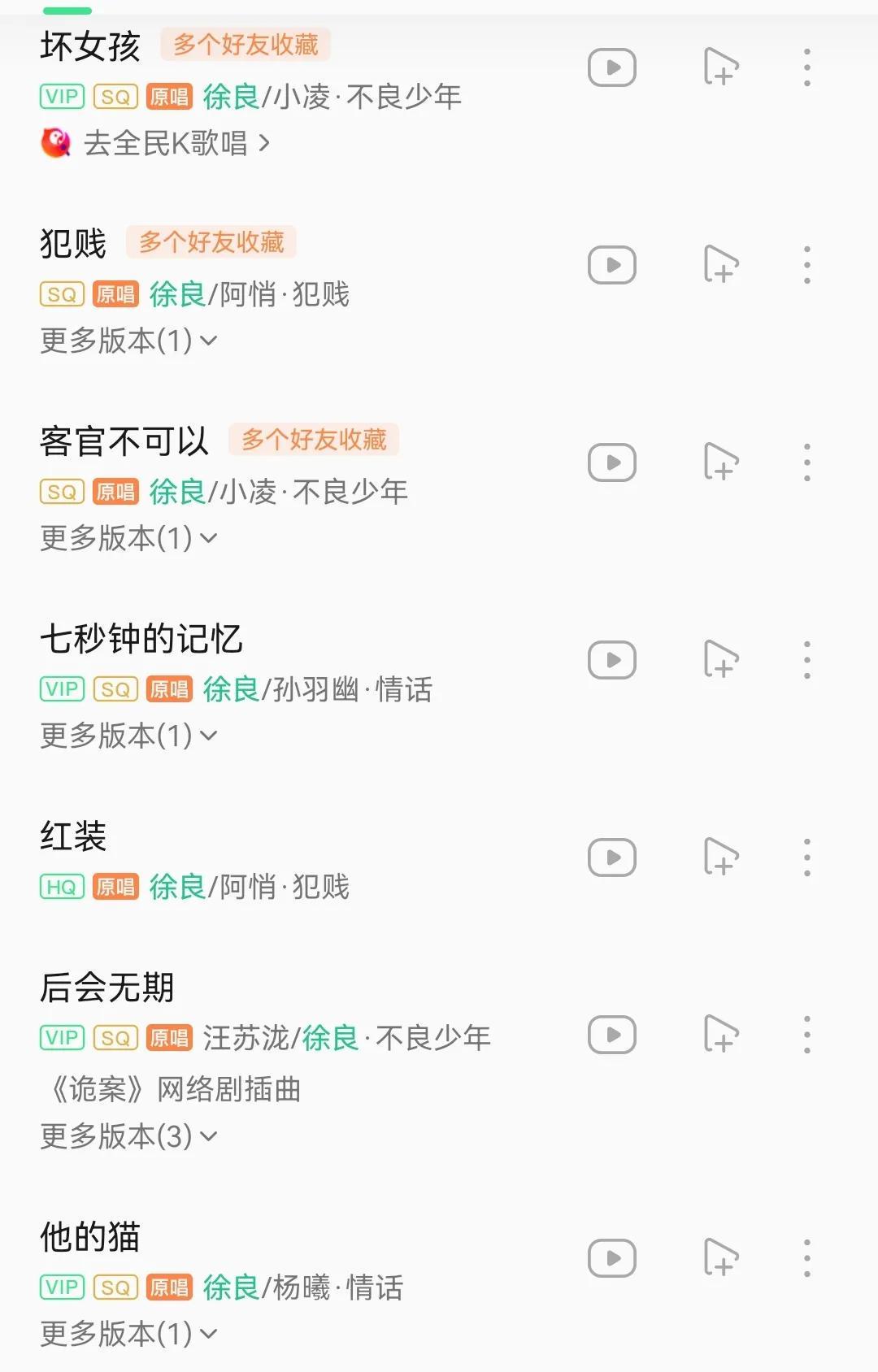Play the MV for 坏女孩
The height and width of the screenshot is (1372, 878).
(x=611, y=67)
